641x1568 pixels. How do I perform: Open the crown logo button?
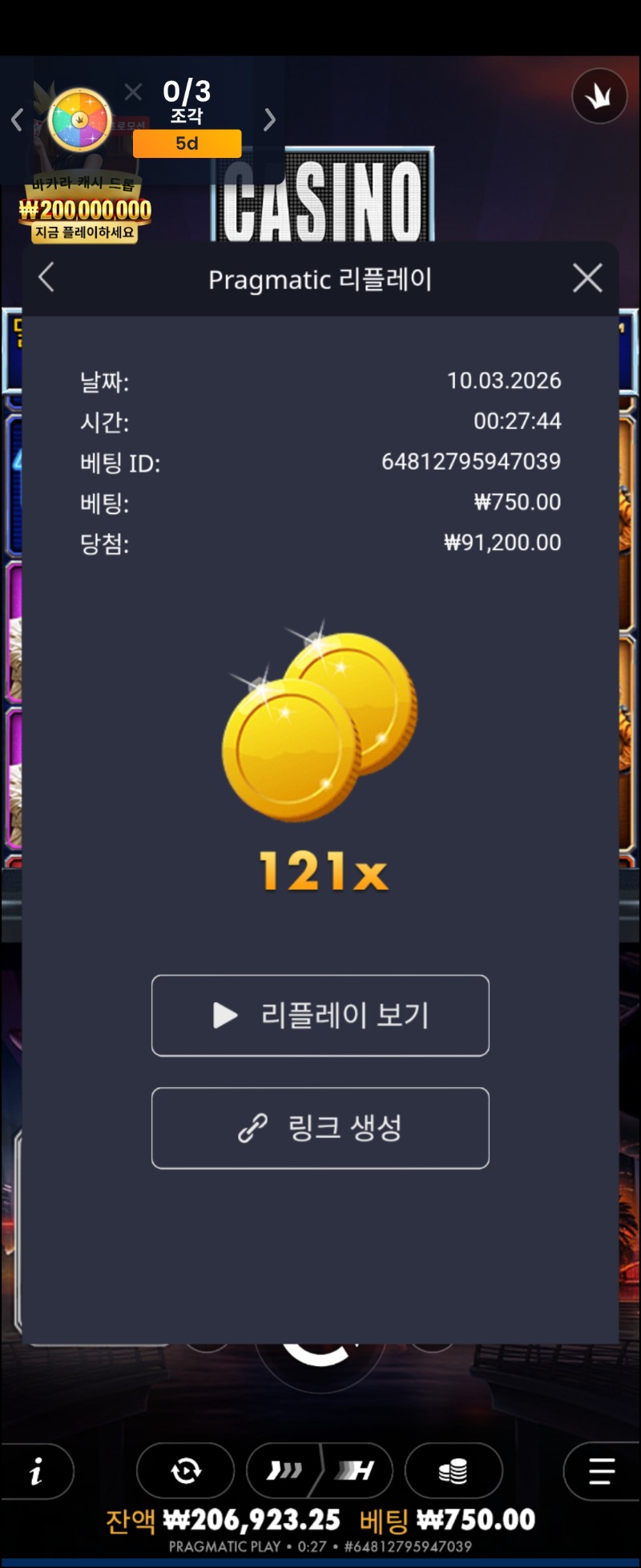click(599, 96)
